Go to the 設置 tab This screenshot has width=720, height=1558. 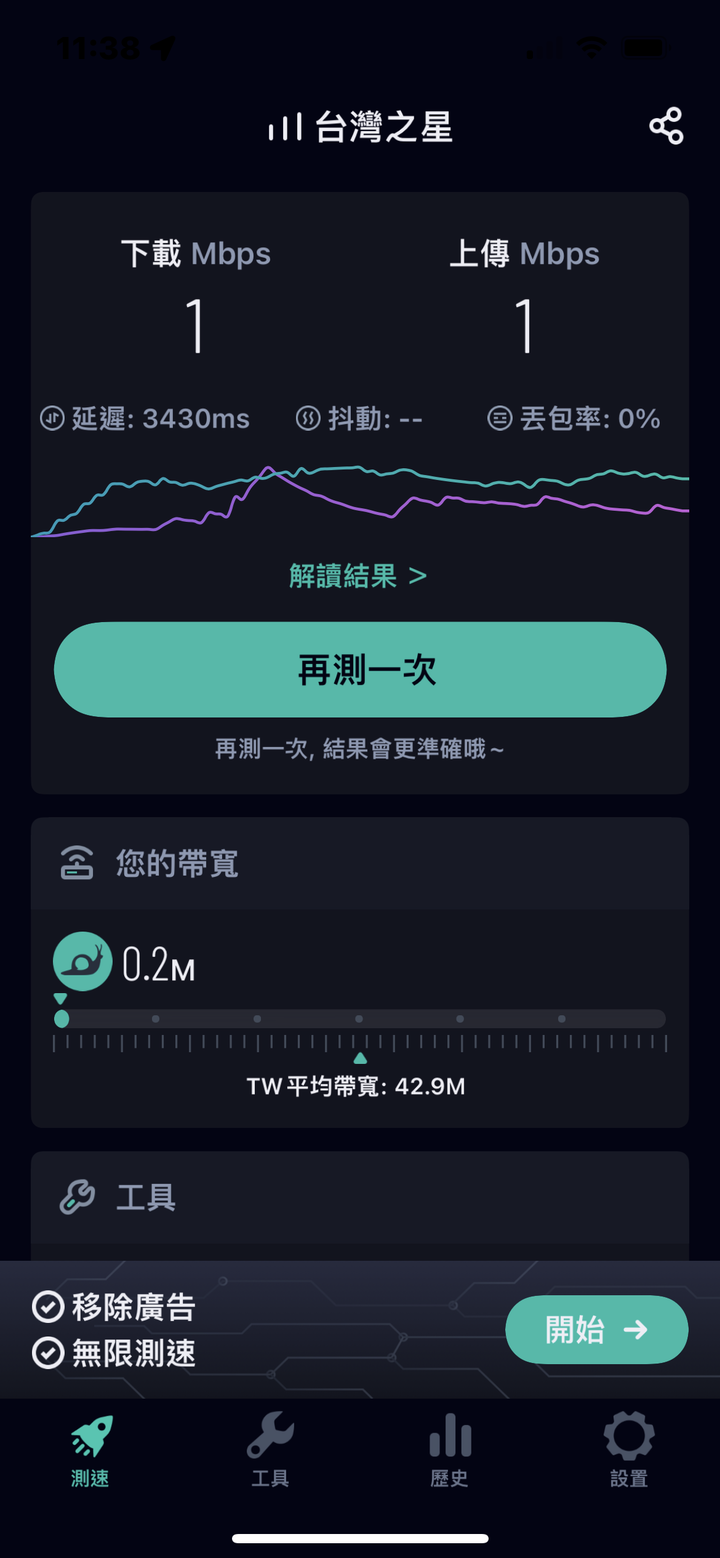629,1450
